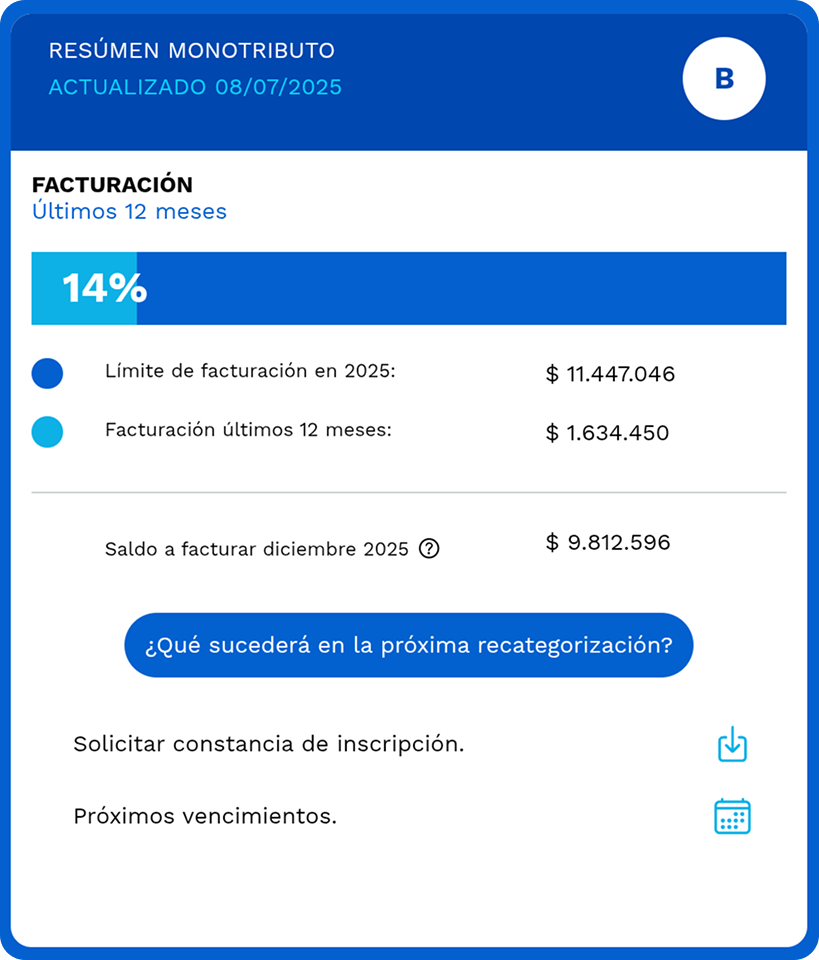Screen dimensions: 819x960
Task: Open the calendar icon for próximos vencimientos
Action: (731, 816)
